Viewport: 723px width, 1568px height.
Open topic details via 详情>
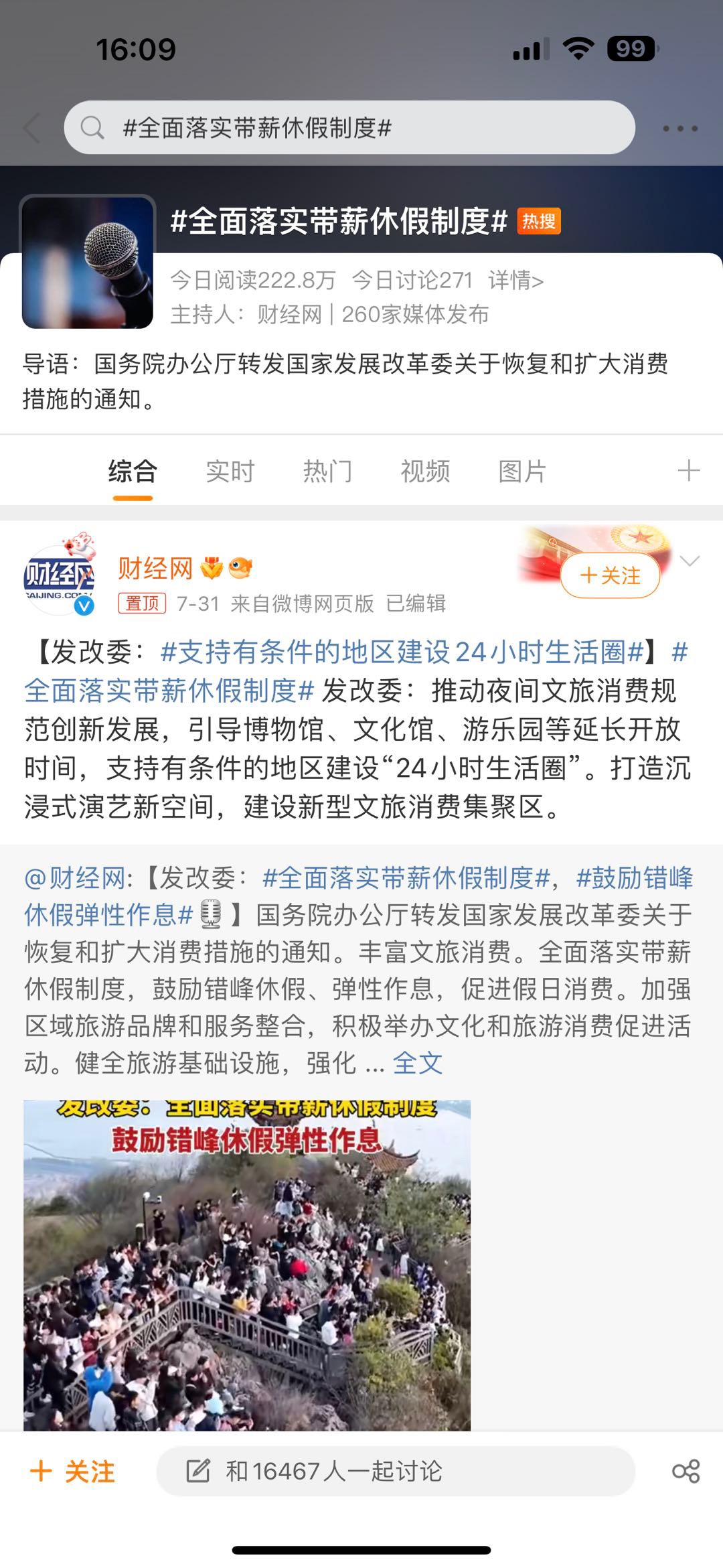(515, 280)
